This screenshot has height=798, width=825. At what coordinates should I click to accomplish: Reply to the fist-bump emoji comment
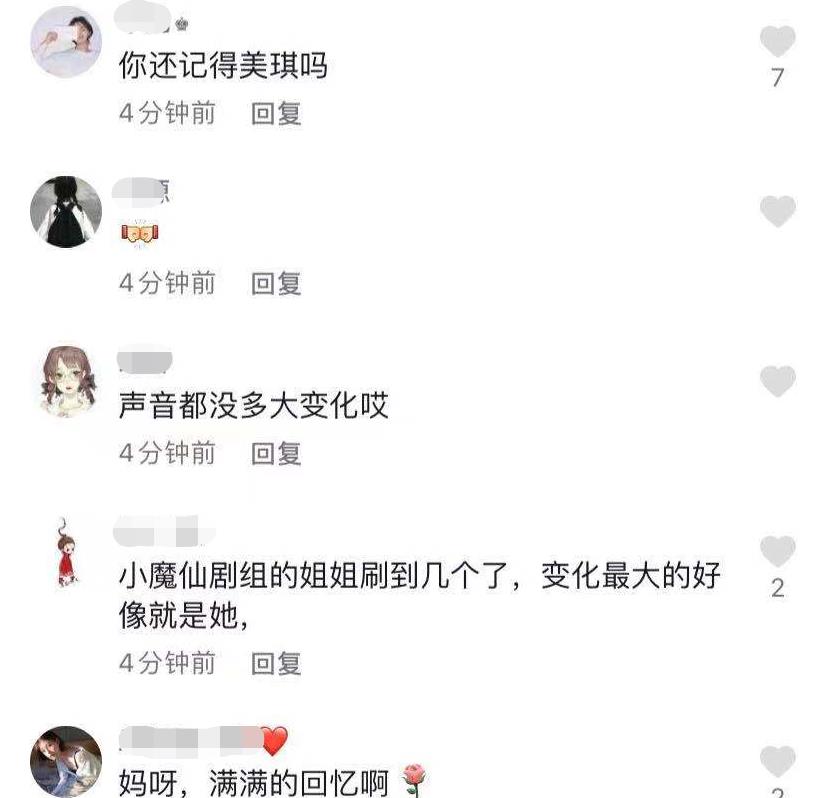(276, 284)
